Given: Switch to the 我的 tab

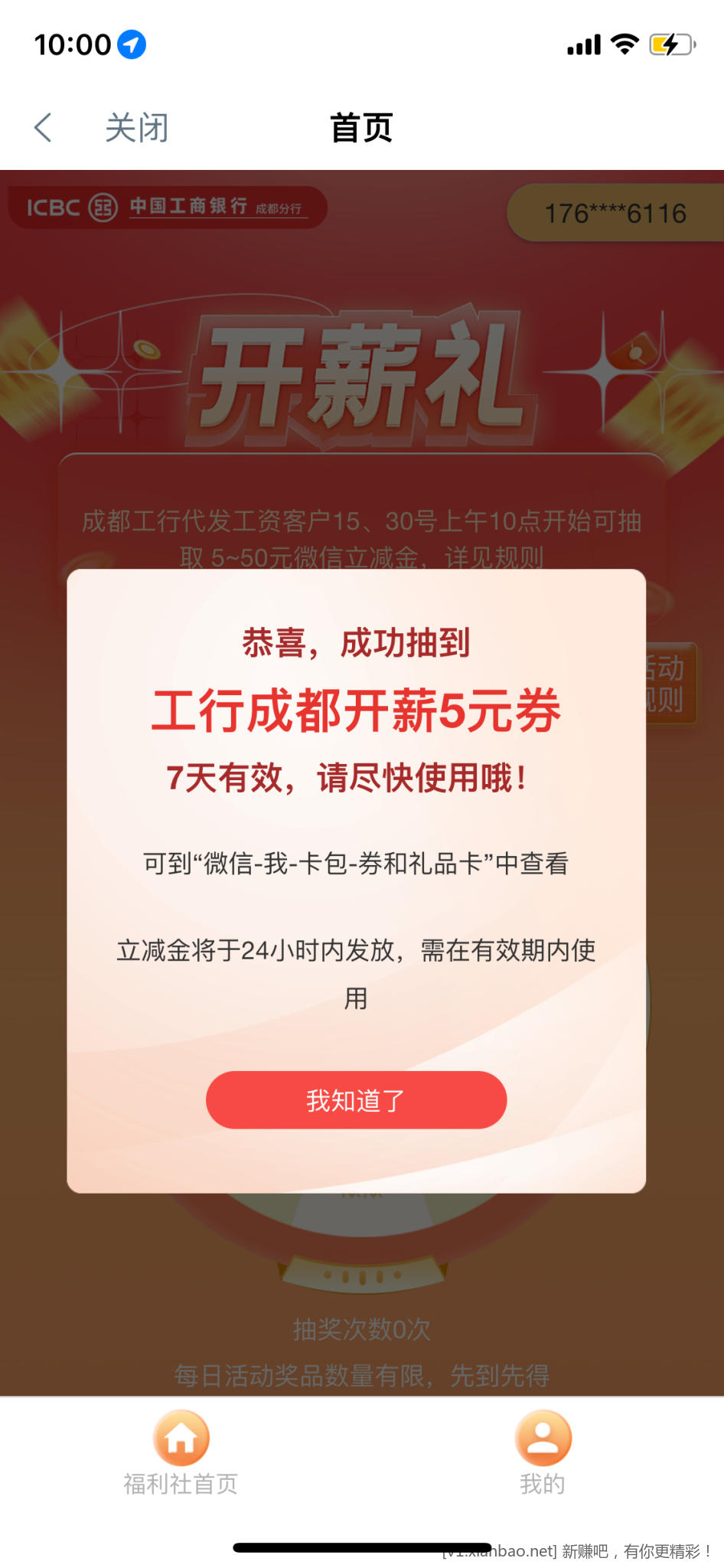Looking at the screenshot, I should point(543,1452).
